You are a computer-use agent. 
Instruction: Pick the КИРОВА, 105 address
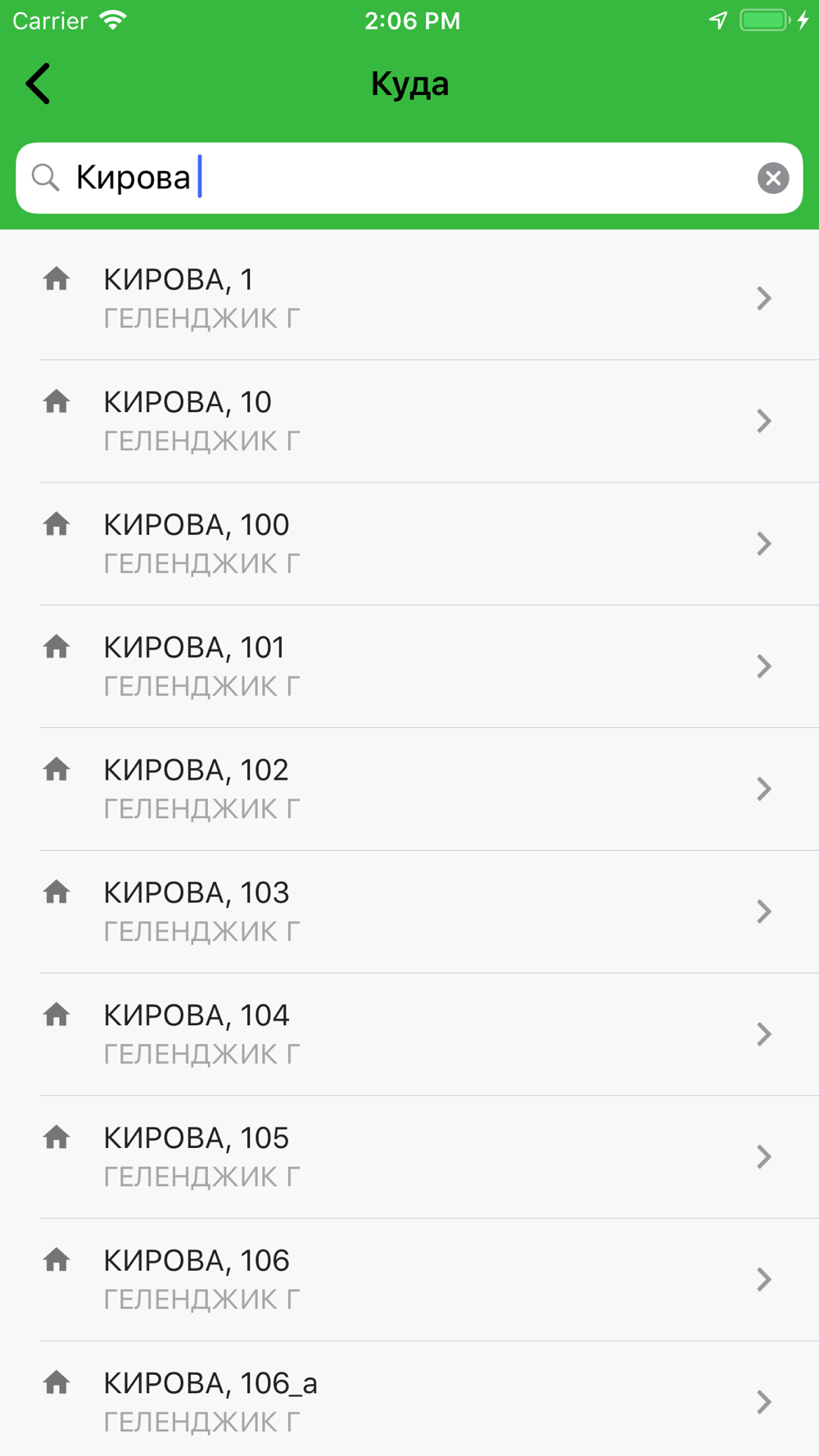(x=409, y=1157)
